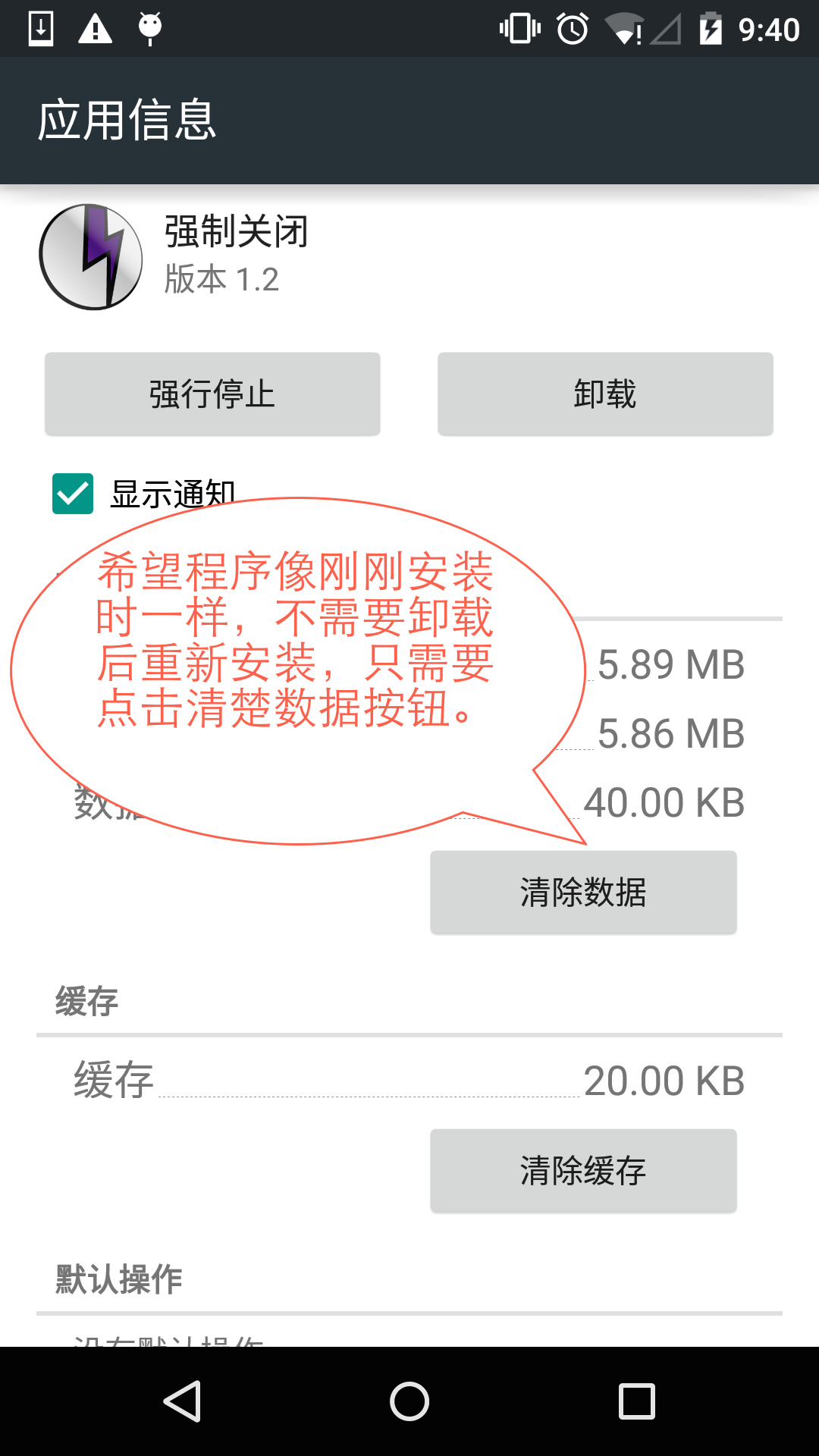Clear the cache with 清除缓存
This screenshot has height=1456, width=819.
(583, 1170)
